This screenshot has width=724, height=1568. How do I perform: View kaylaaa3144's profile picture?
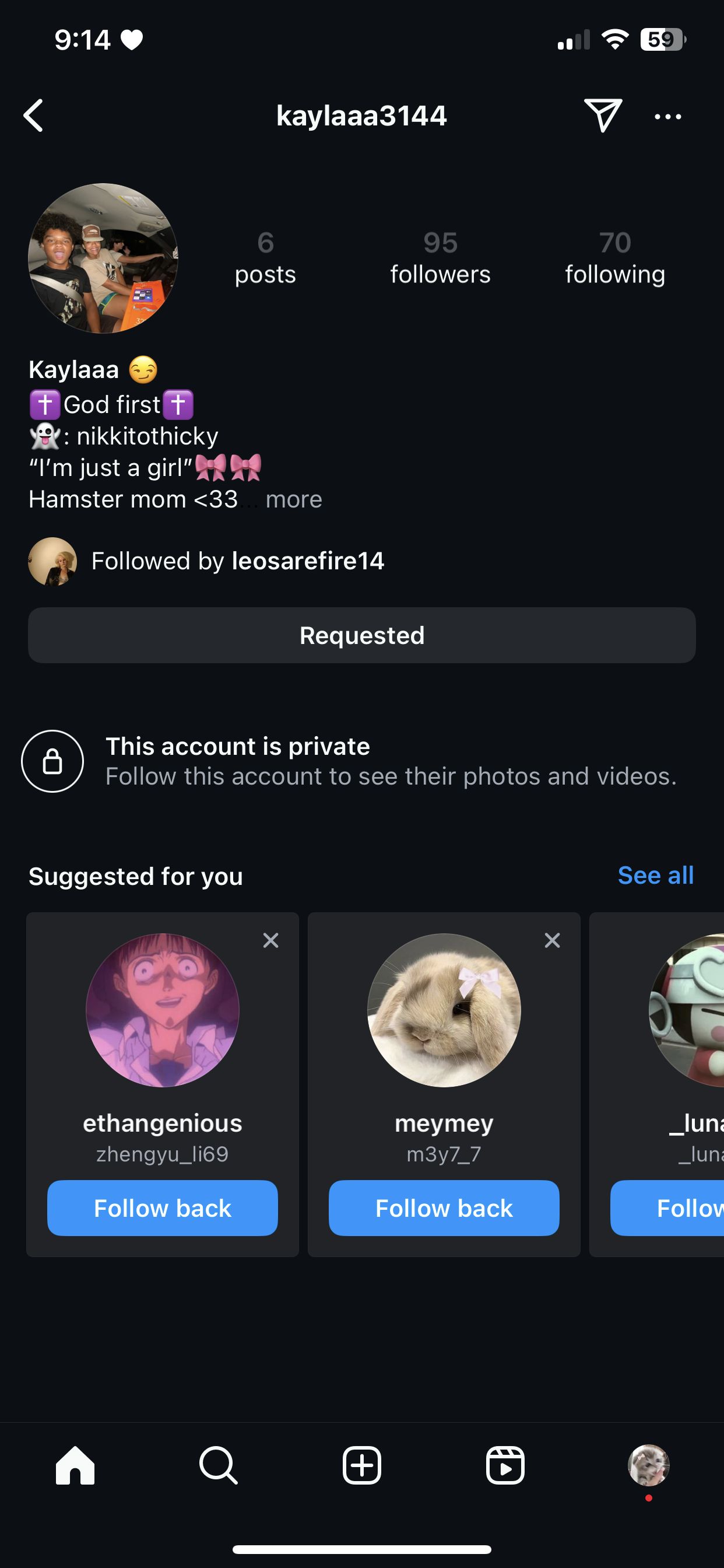click(x=103, y=258)
